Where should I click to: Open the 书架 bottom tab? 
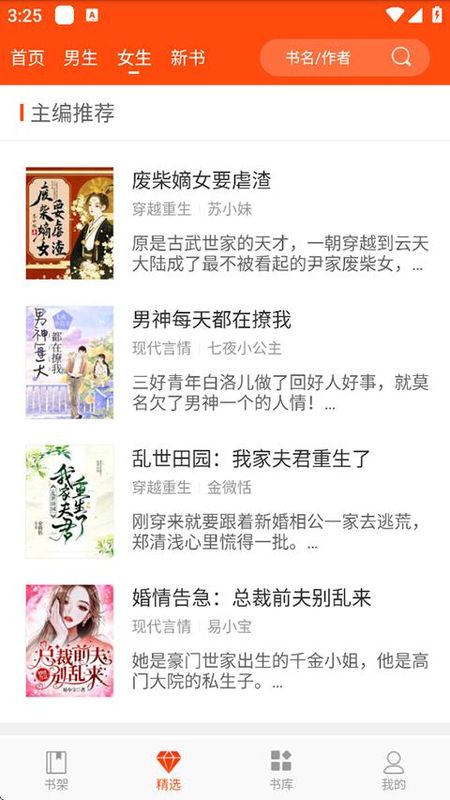click(56, 769)
